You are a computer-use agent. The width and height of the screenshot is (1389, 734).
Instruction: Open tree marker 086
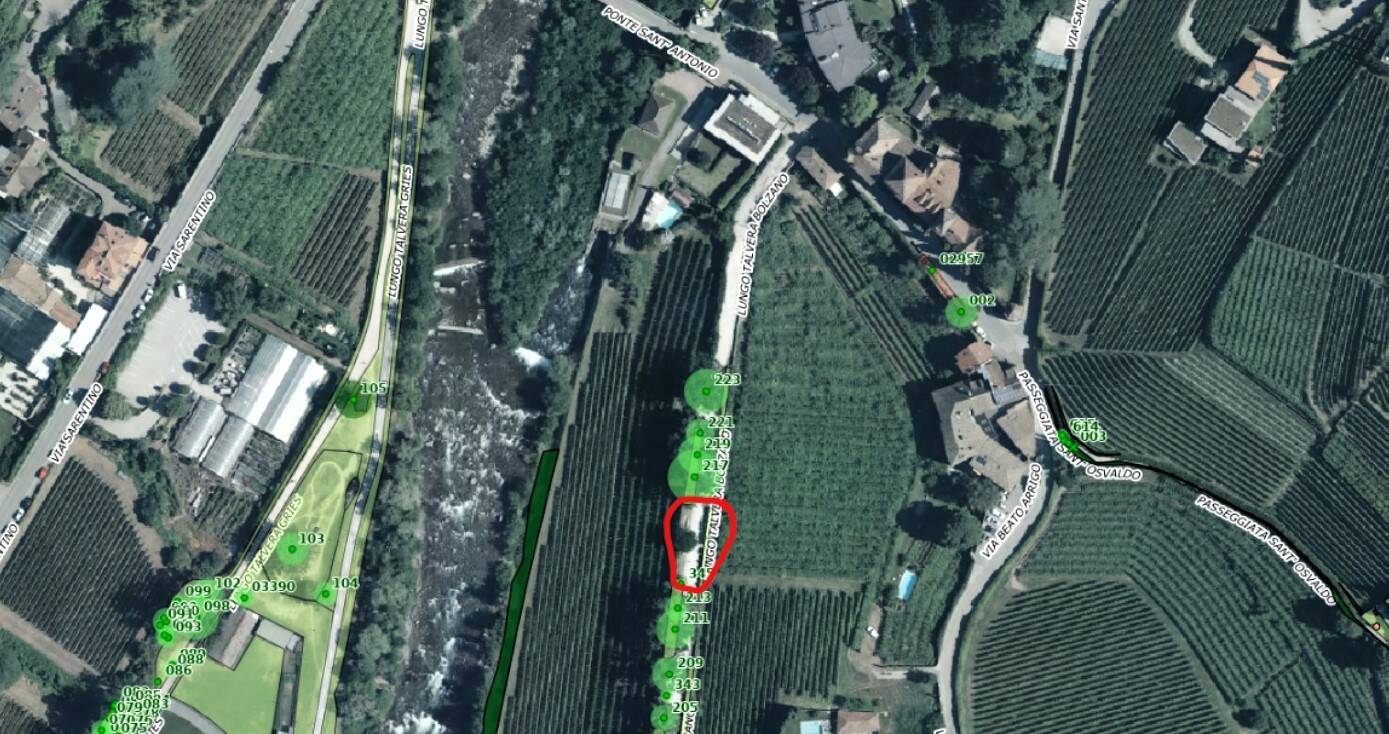[x=160, y=682]
